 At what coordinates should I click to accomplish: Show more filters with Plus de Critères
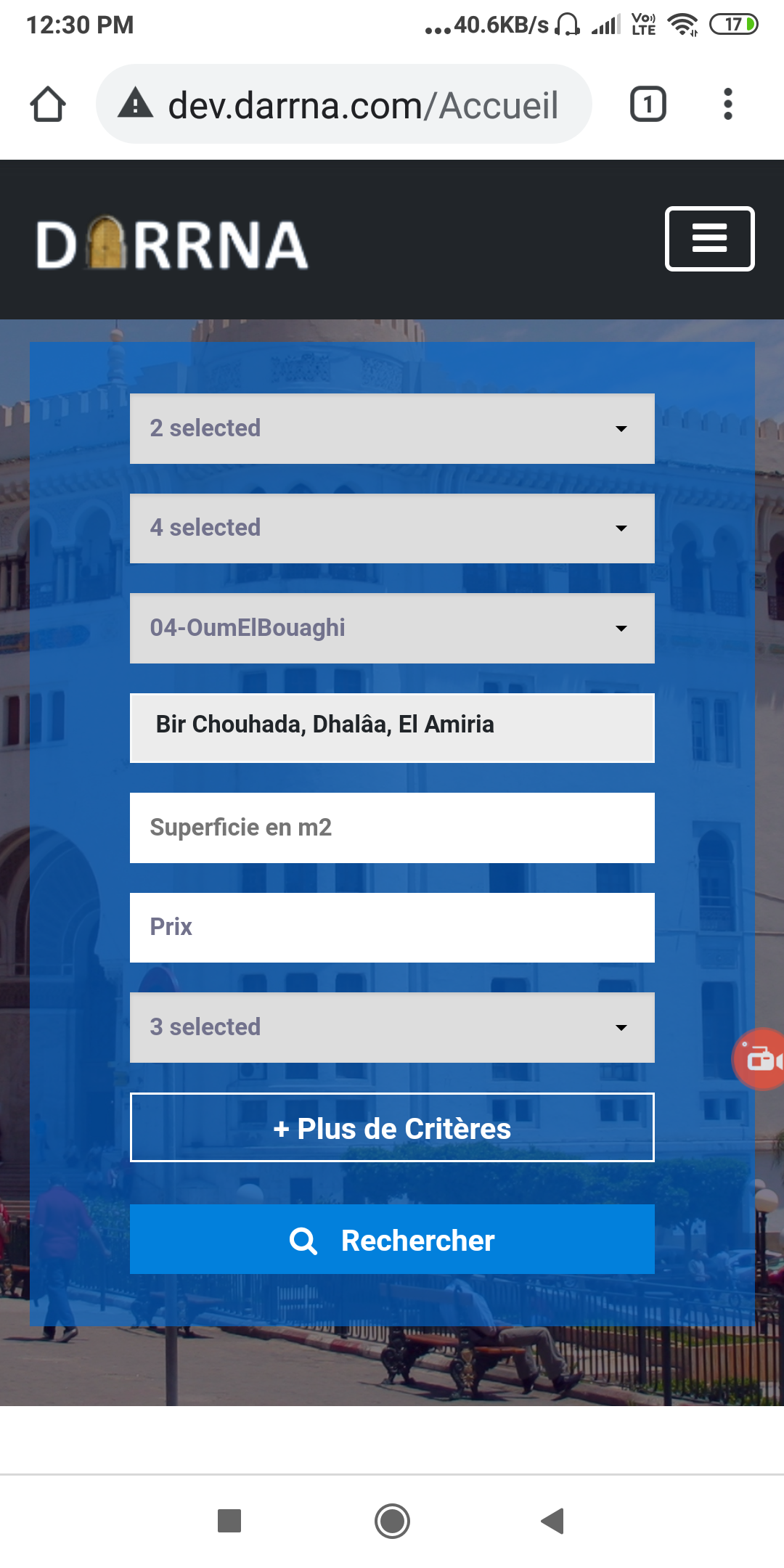click(x=392, y=1127)
